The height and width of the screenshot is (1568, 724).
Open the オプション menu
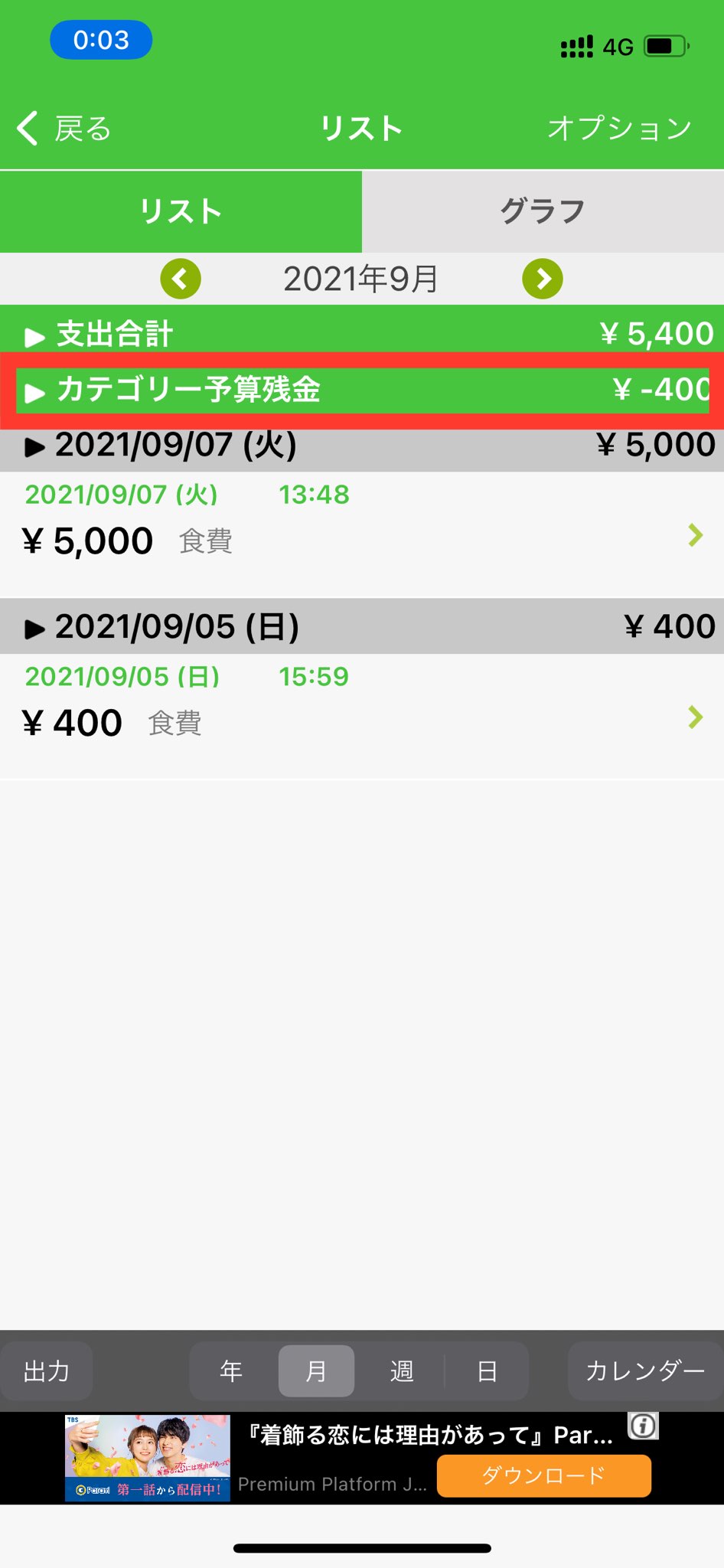(x=619, y=129)
